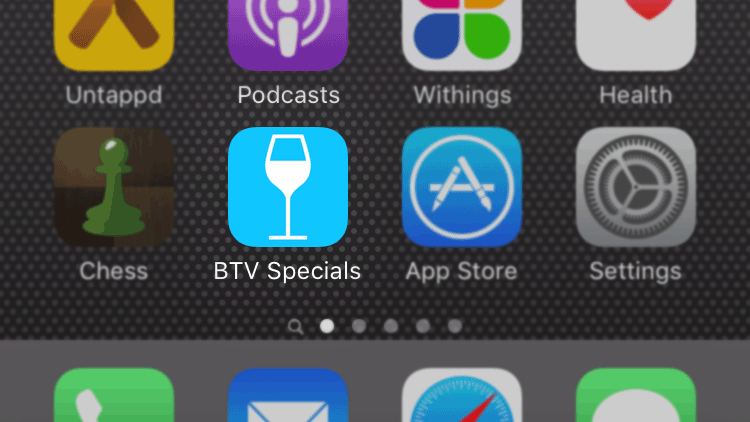The width and height of the screenshot is (750, 422).
Task: Launch the App Store
Action: (x=461, y=187)
